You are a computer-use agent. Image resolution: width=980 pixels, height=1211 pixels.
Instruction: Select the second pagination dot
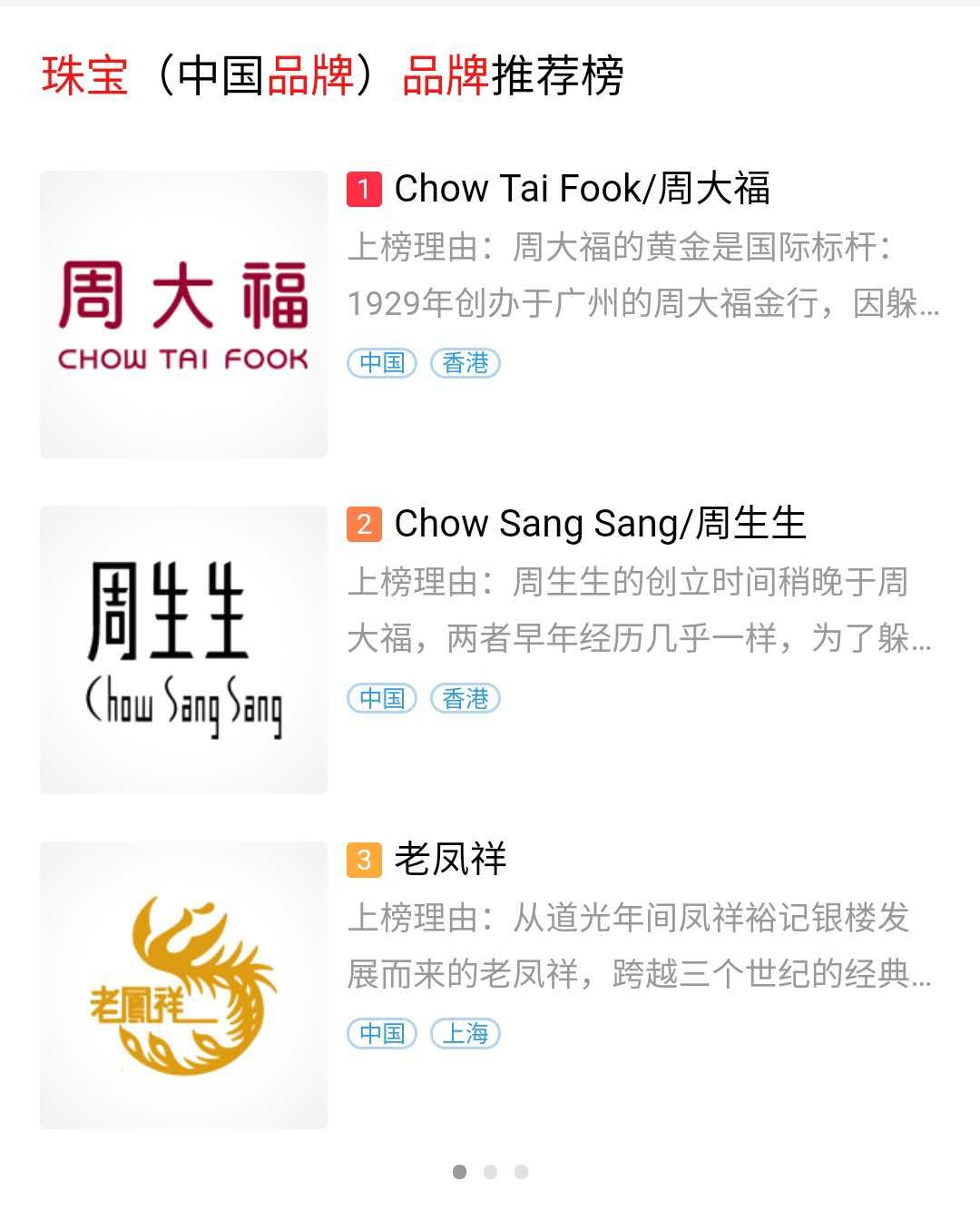click(491, 1172)
